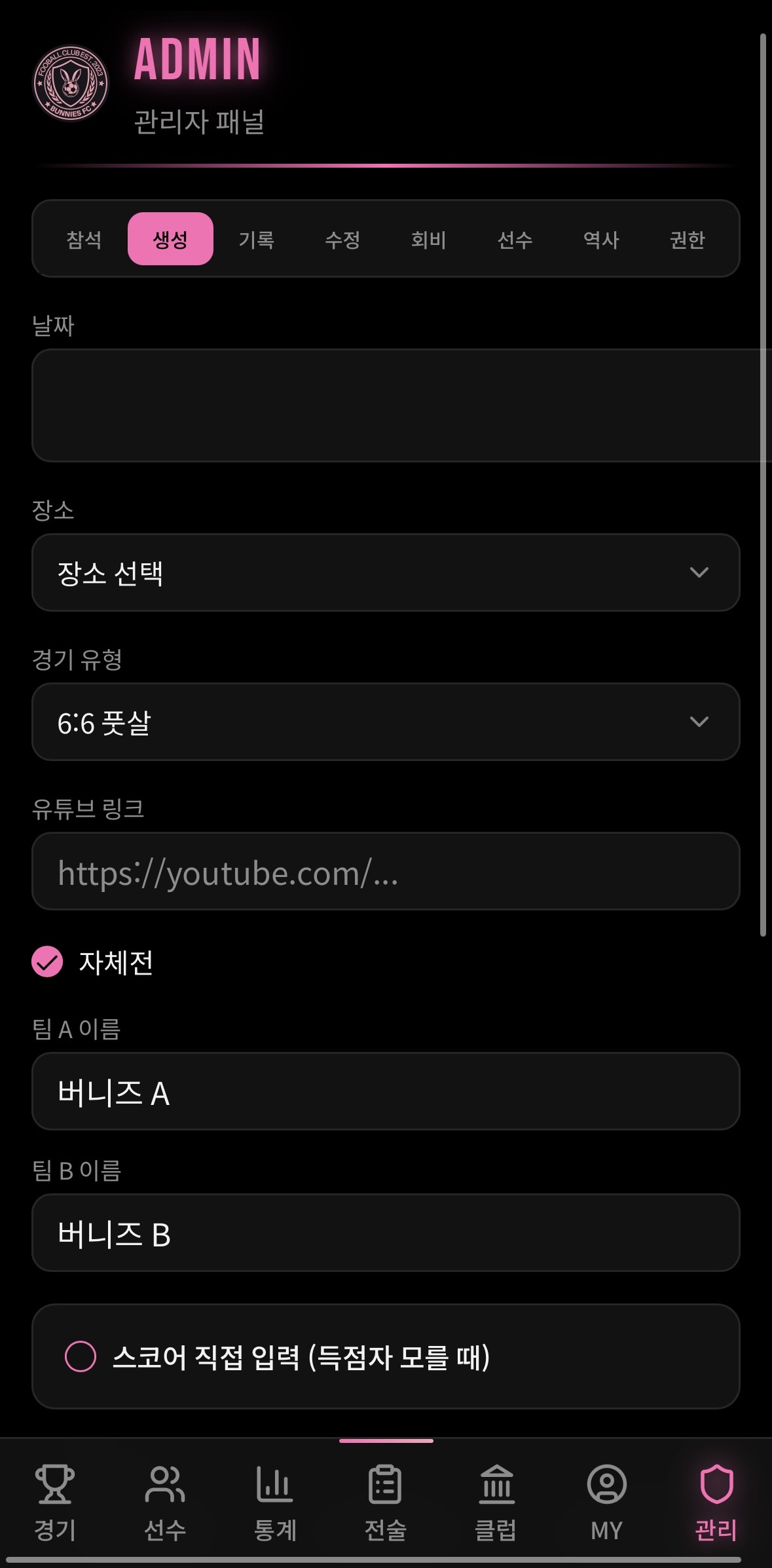This screenshot has height=1568, width=772.
Task: Open the 장소 선택 location dropdown
Action: (x=386, y=572)
